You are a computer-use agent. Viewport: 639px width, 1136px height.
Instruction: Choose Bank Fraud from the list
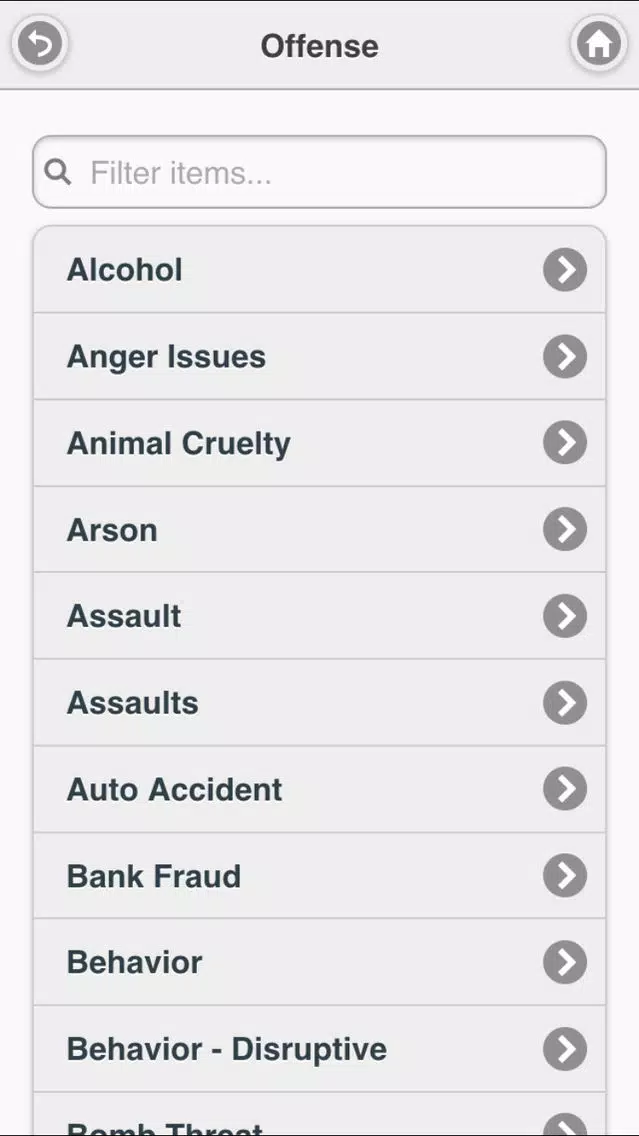pyautogui.click(x=320, y=876)
